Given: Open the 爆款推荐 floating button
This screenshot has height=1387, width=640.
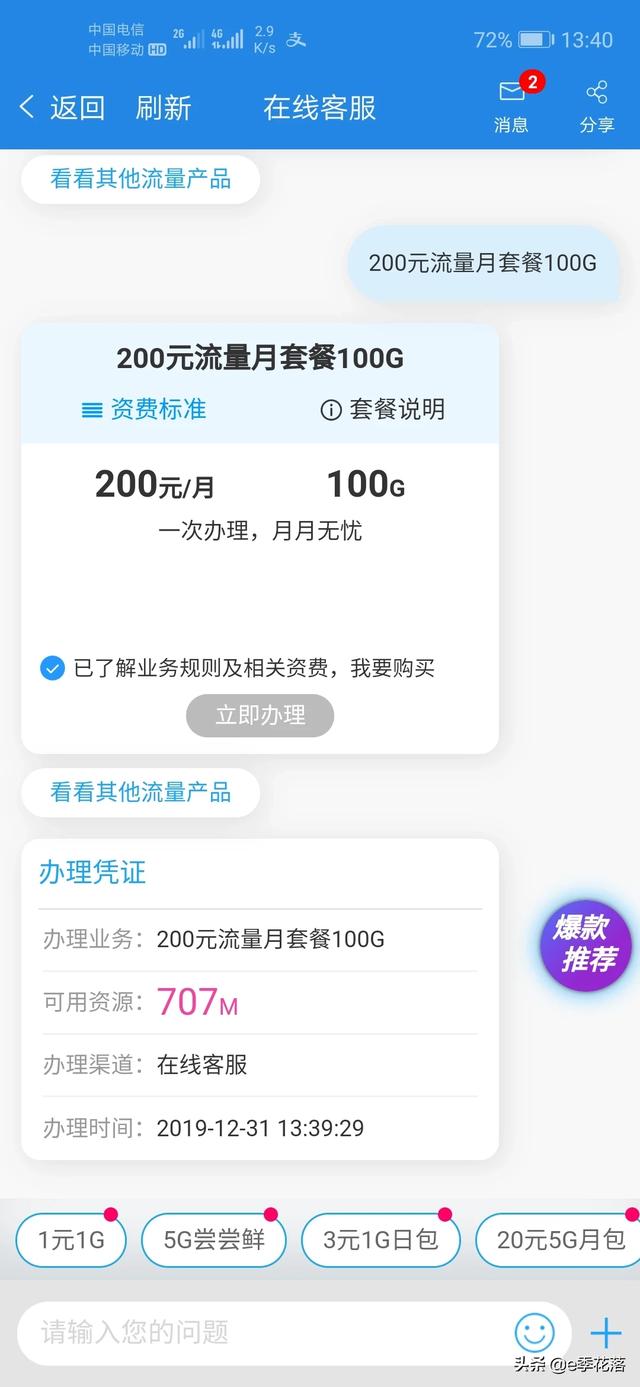Looking at the screenshot, I should [x=587, y=943].
